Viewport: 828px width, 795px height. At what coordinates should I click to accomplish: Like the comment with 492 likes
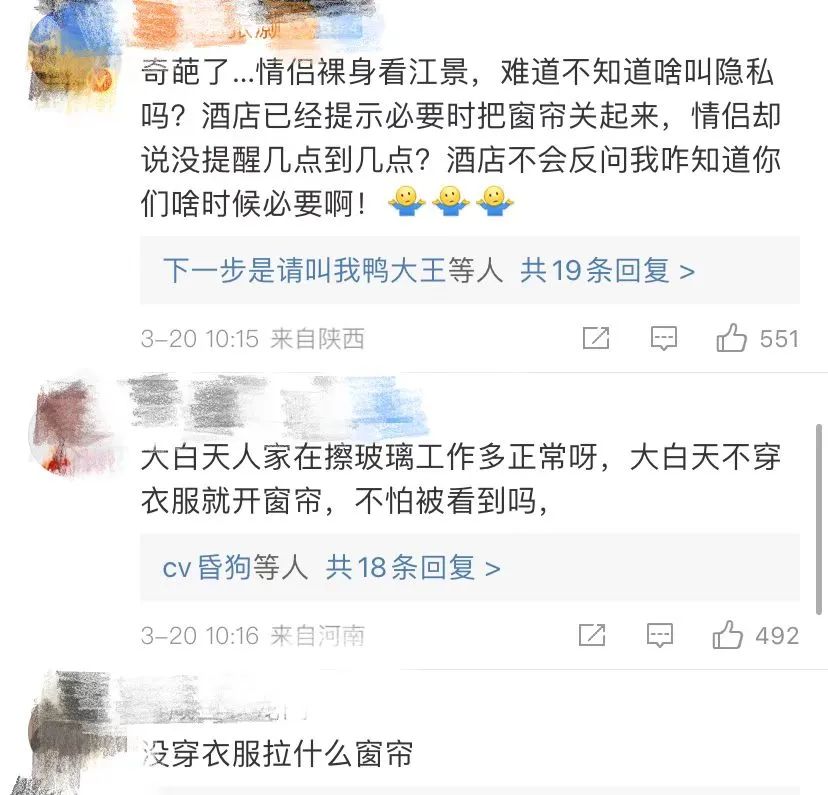tap(728, 635)
